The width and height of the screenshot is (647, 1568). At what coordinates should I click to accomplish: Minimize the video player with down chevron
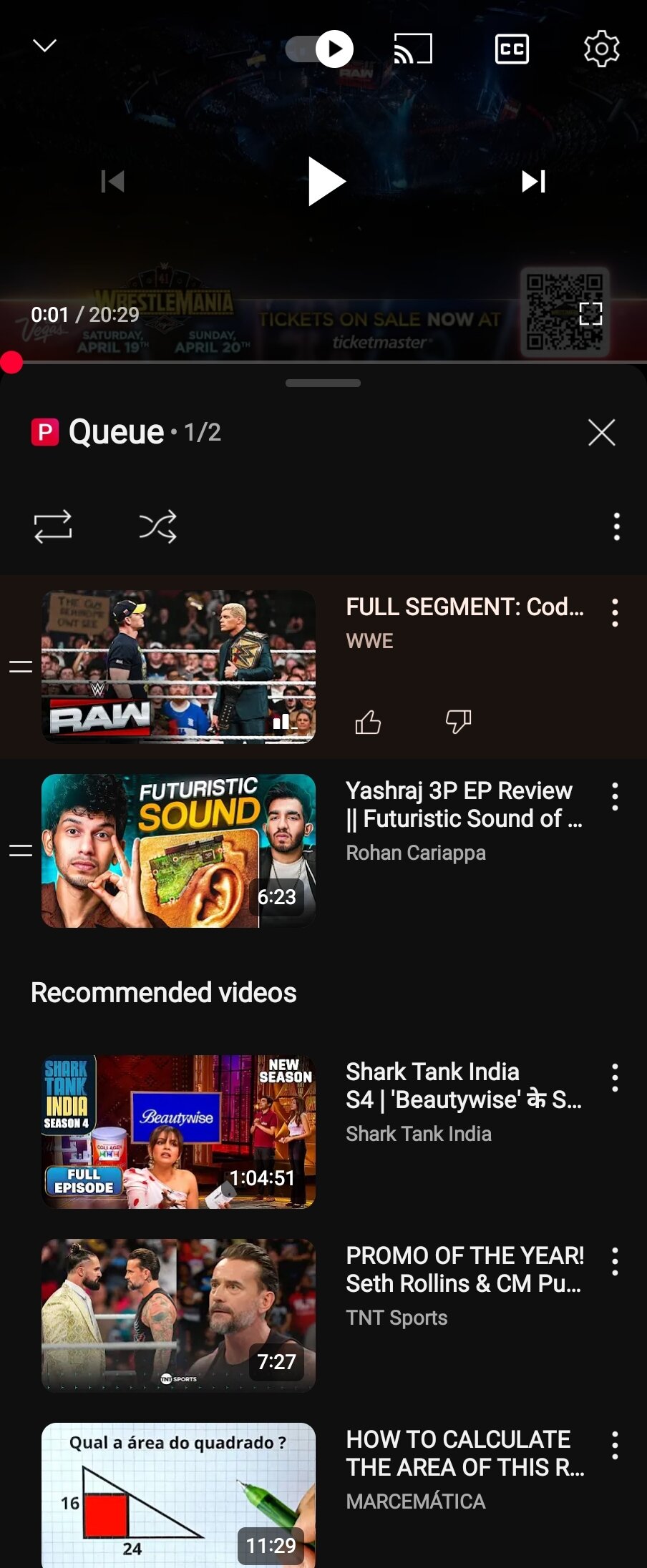coord(44,46)
